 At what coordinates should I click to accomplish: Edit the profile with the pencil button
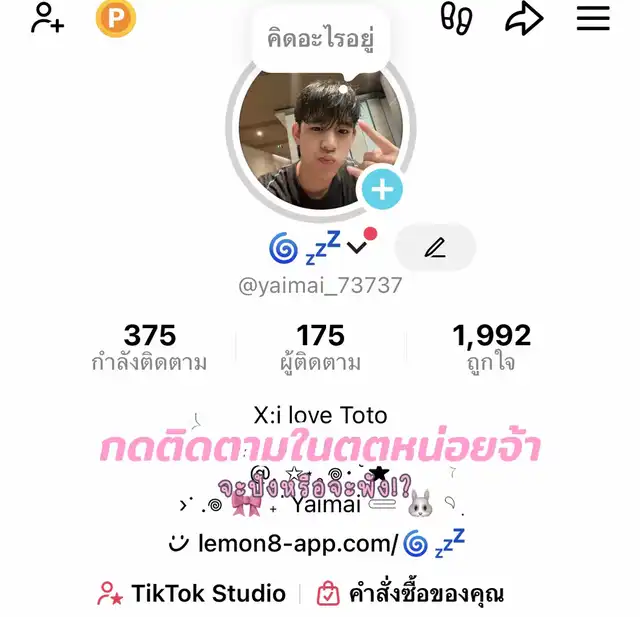(435, 248)
